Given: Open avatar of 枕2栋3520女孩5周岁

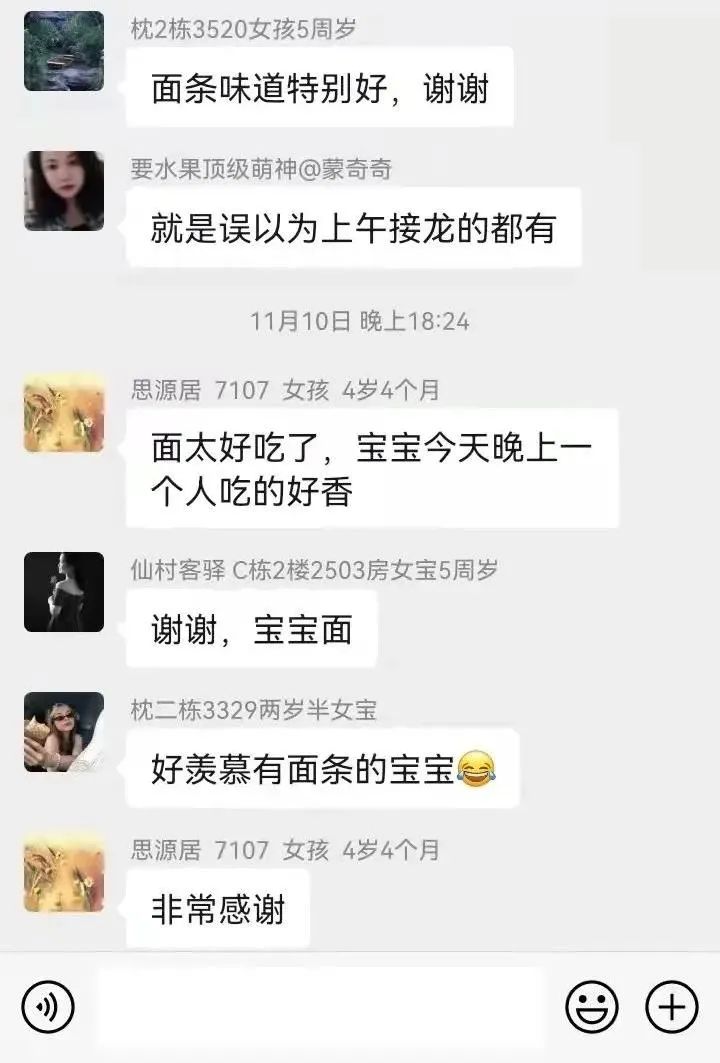Looking at the screenshot, I should tap(64, 51).
